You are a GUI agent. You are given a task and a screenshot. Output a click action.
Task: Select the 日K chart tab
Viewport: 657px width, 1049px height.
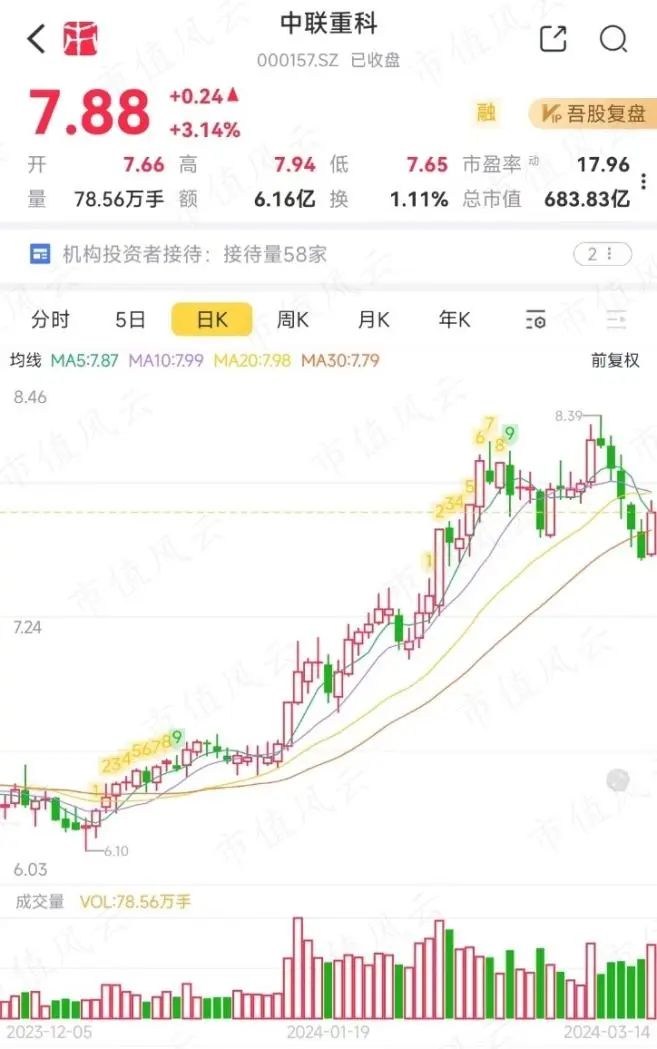(x=212, y=320)
